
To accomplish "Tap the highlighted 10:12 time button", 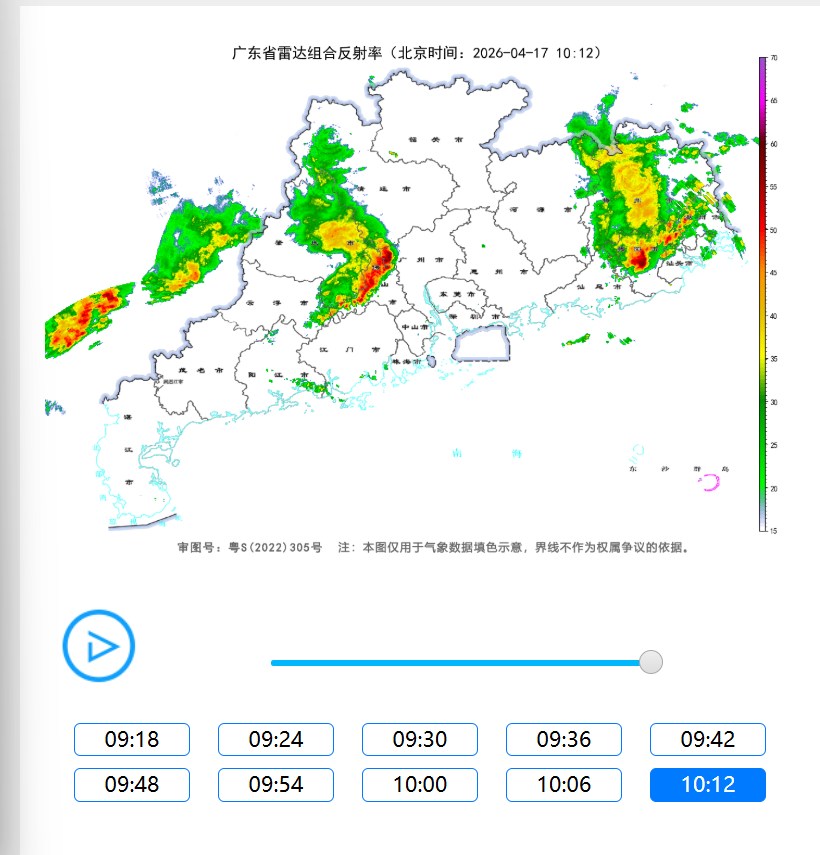I will (x=708, y=785).
